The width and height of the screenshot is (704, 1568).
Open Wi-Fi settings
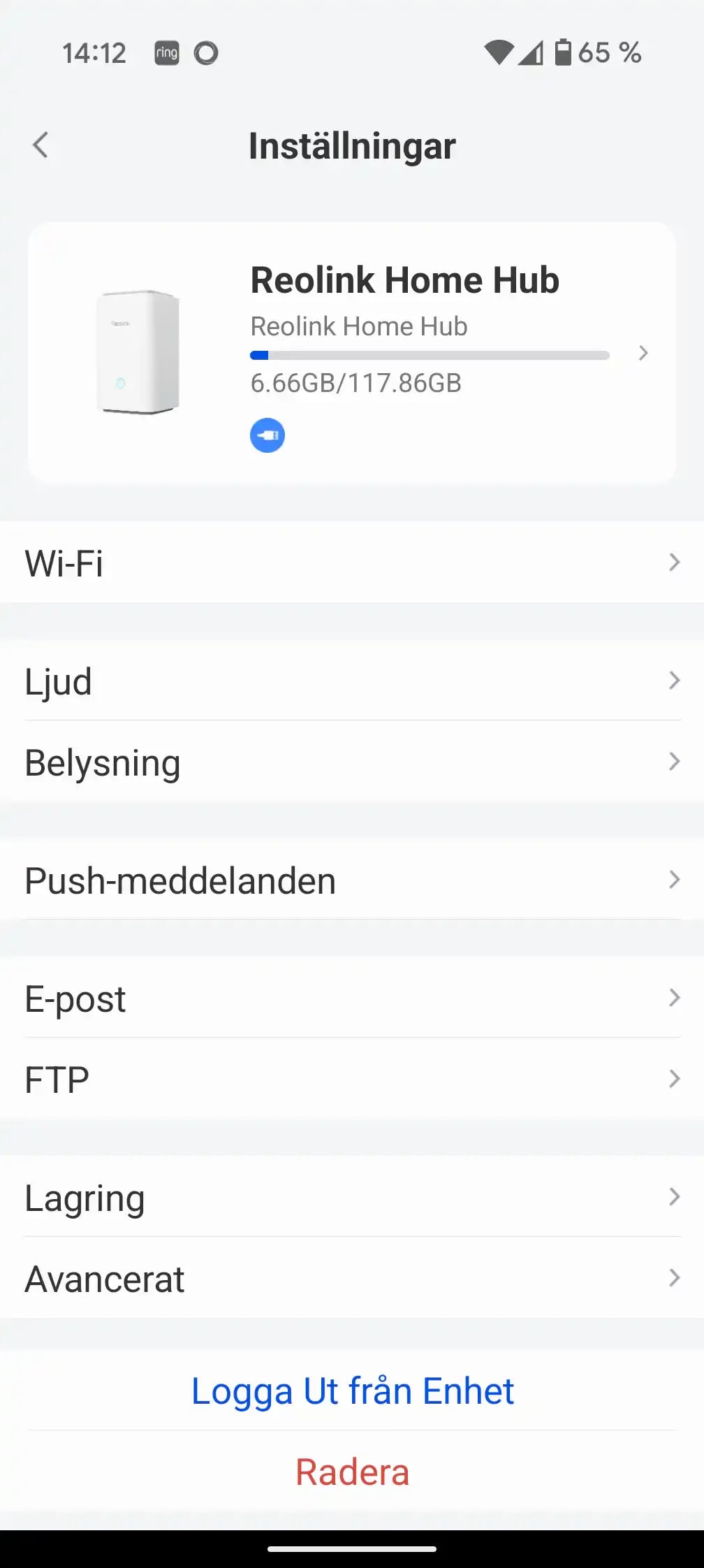(x=352, y=562)
